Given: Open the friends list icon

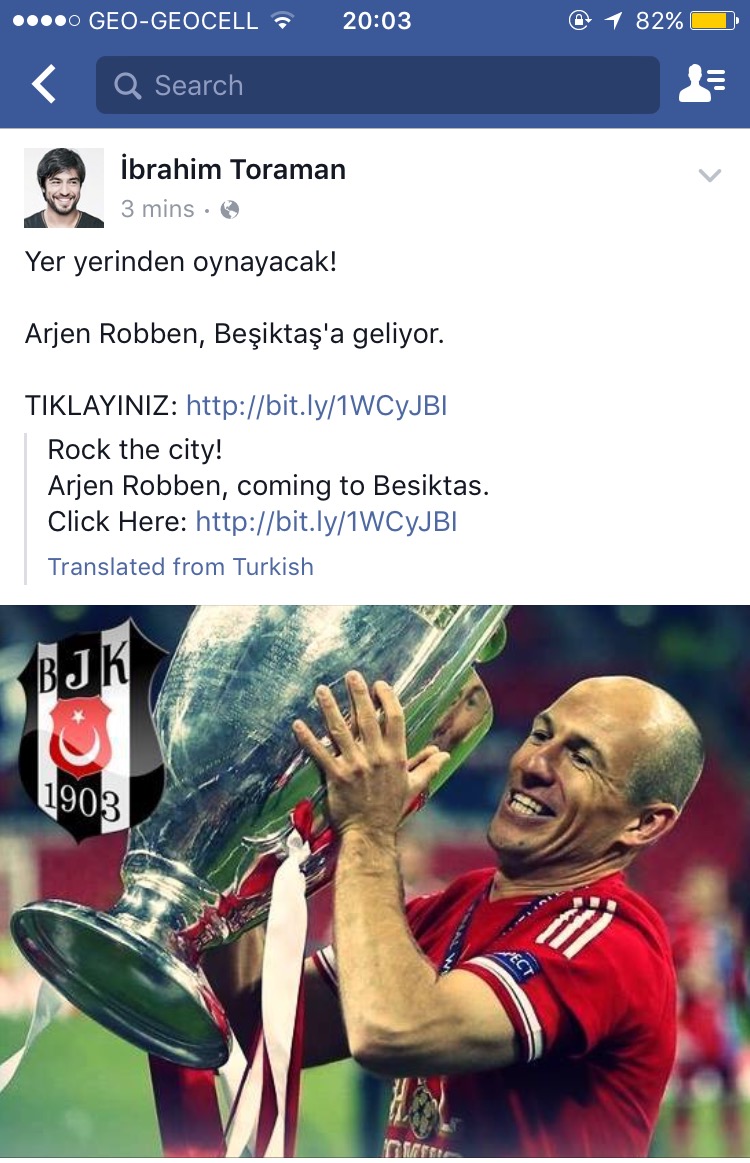Looking at the screenshot, I should [x=701, y=85].
